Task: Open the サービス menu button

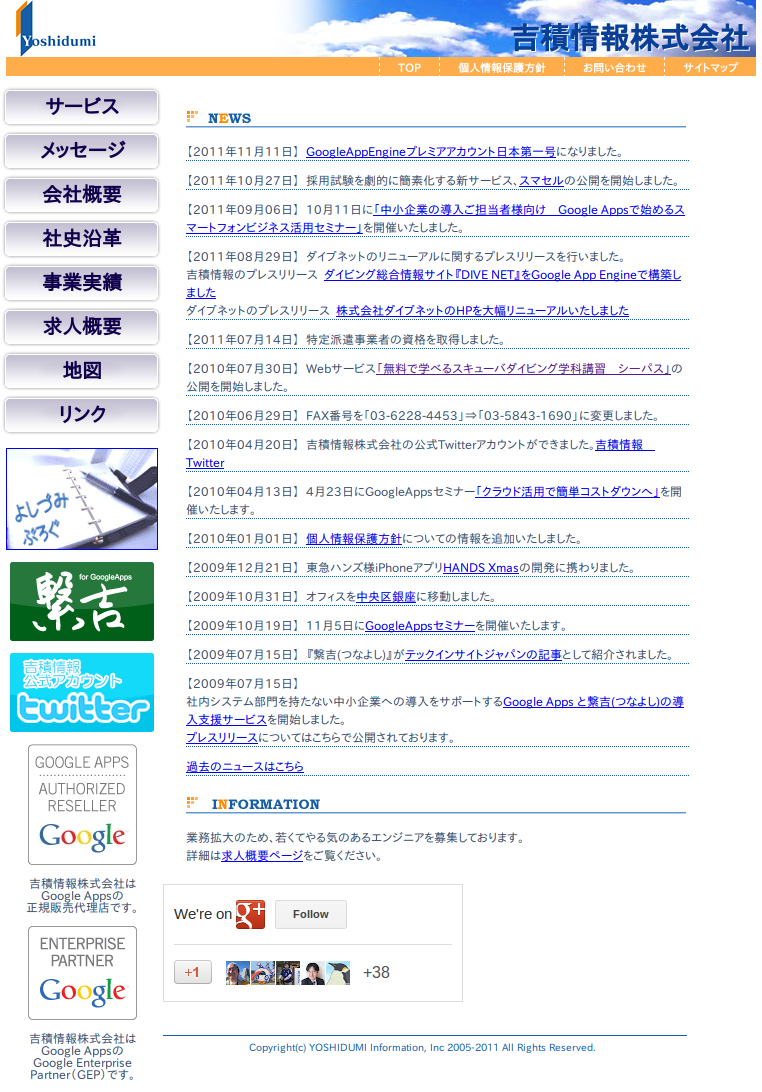Action: tap(81, 107)
